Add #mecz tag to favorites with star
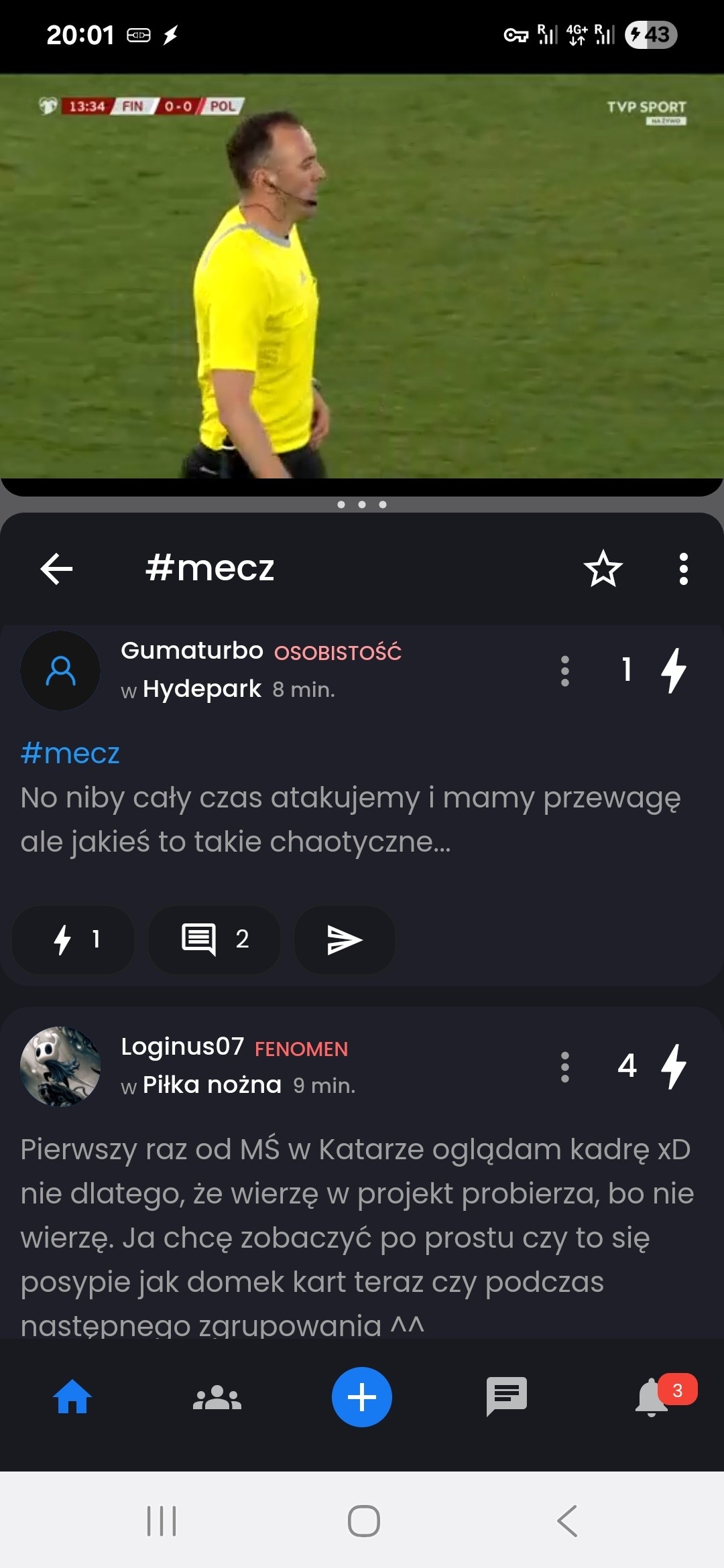Screen dimensions: 724x1568 point(603,569)
